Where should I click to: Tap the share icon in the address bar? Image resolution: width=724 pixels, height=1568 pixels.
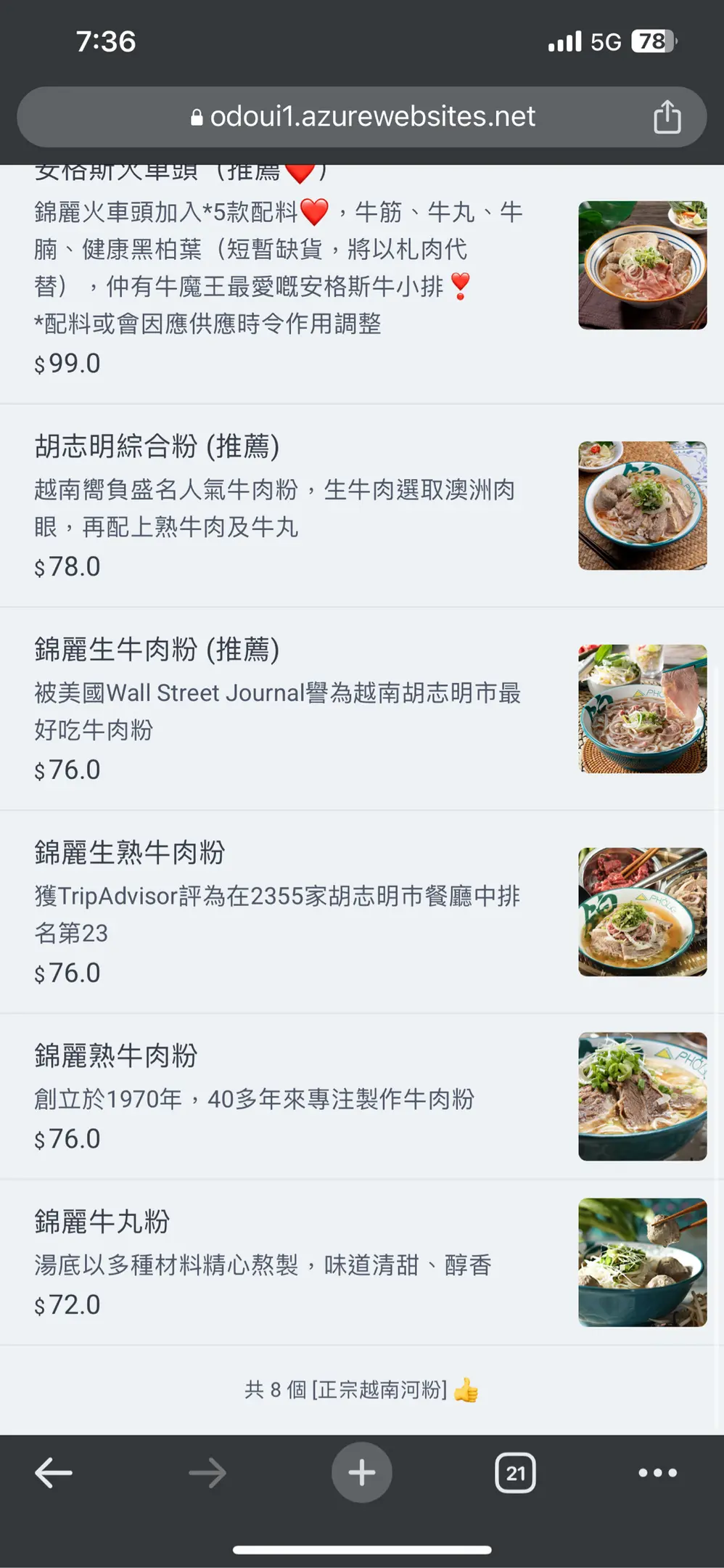pos(667,117)
